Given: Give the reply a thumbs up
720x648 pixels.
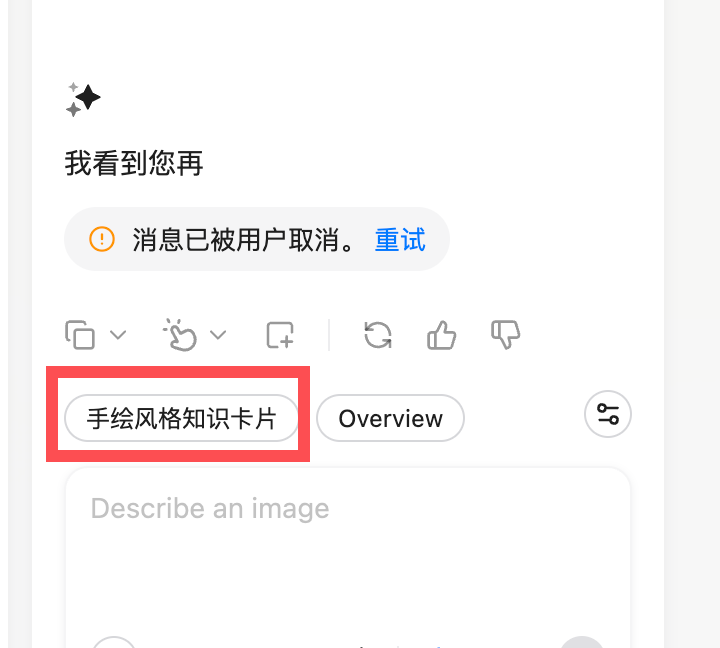Looking at the screenshot, I should pyautogui.click(x=441, y=335).
